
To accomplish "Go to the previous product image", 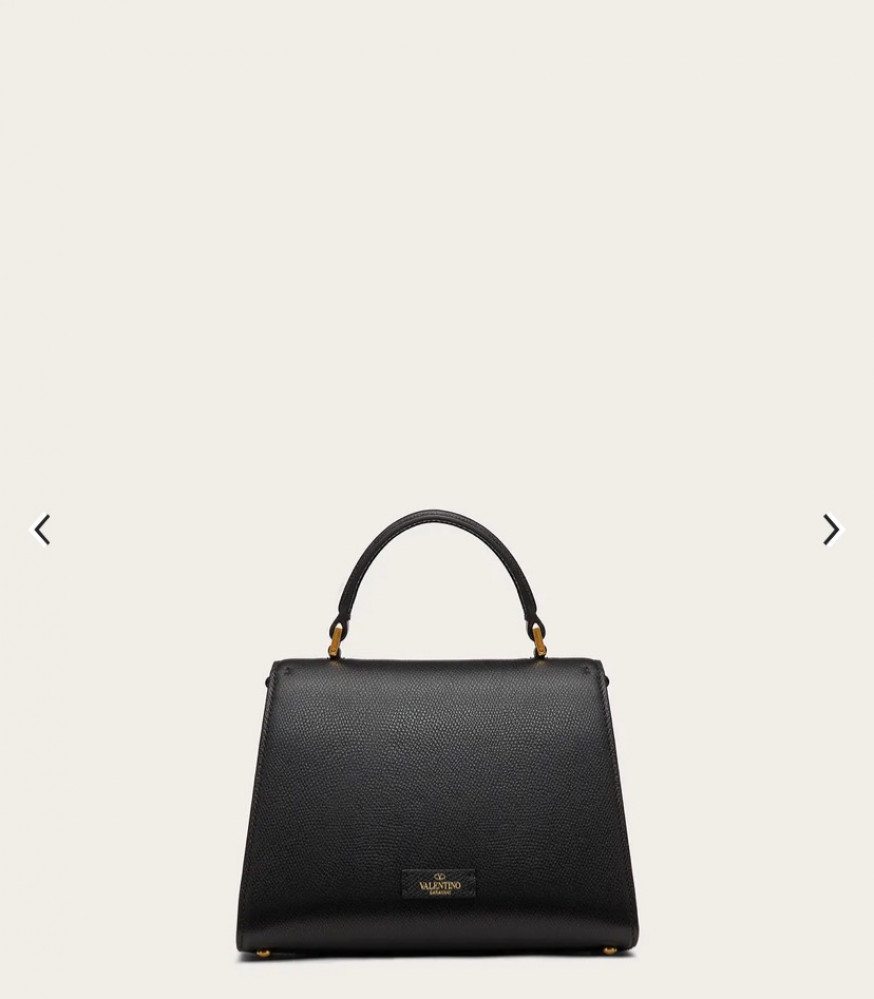I will 42,529.
